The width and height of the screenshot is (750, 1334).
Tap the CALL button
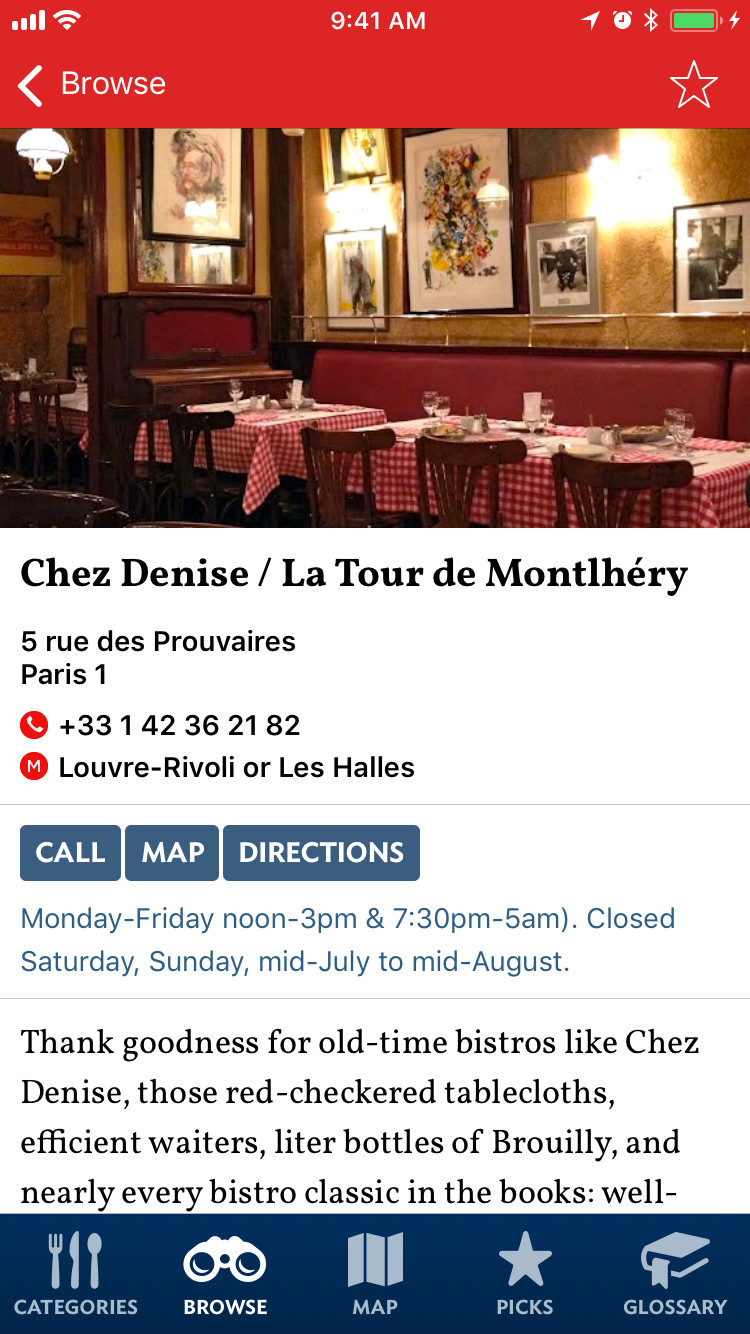(70, 853)
